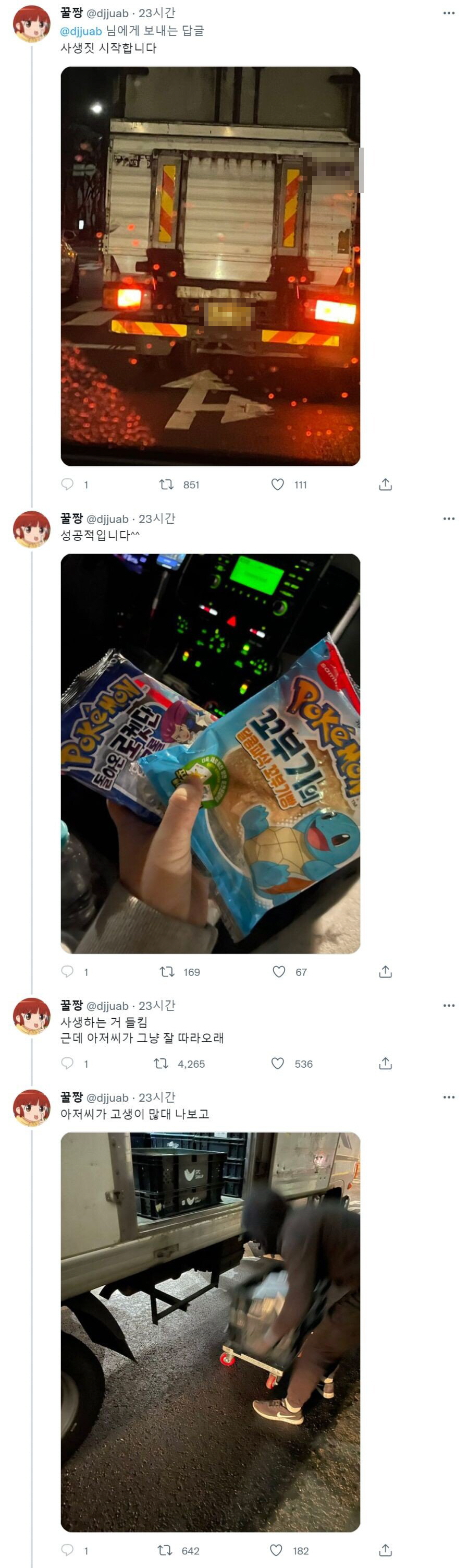Open the photo of the man unloading the truck

pos(210,1332)
